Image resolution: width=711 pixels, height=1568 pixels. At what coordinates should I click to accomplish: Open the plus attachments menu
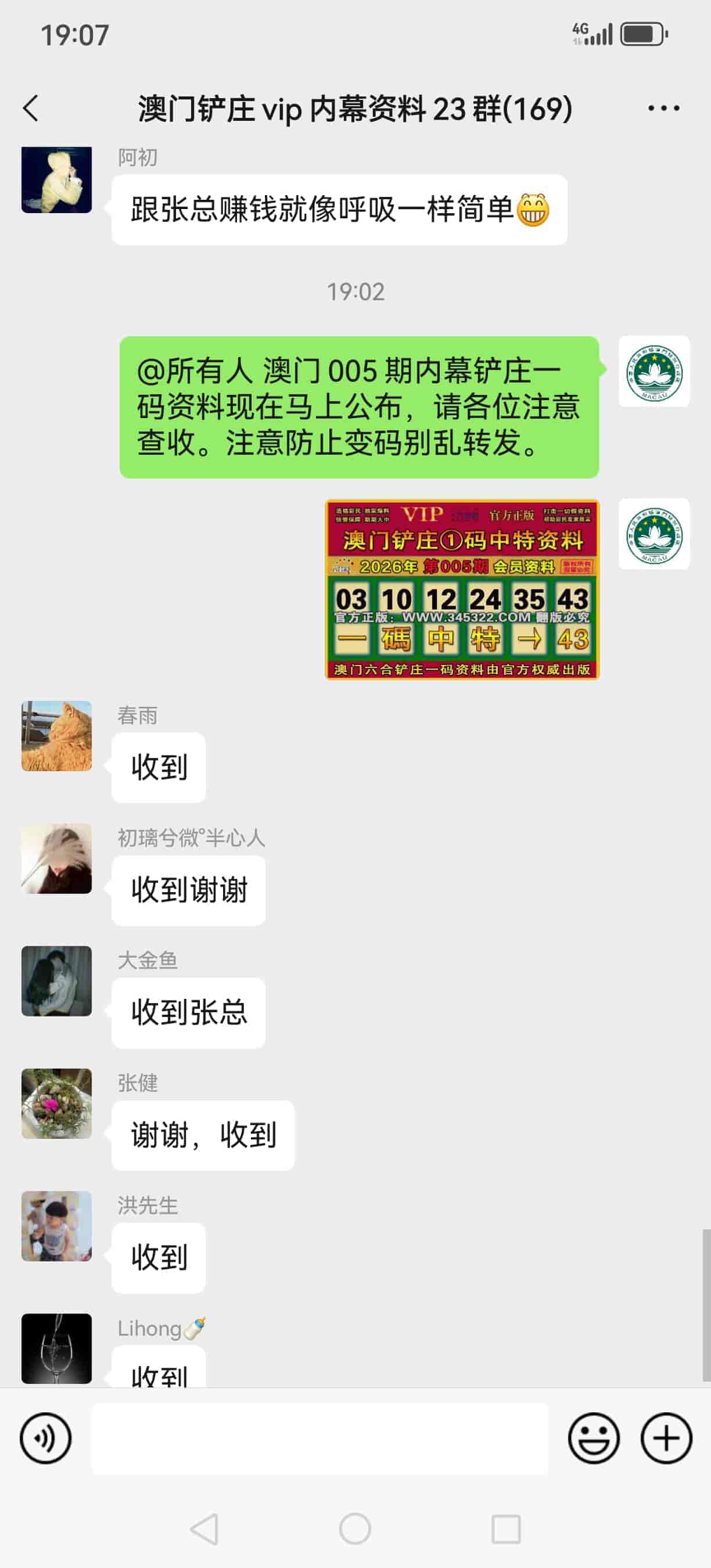tap(666, 1438)
